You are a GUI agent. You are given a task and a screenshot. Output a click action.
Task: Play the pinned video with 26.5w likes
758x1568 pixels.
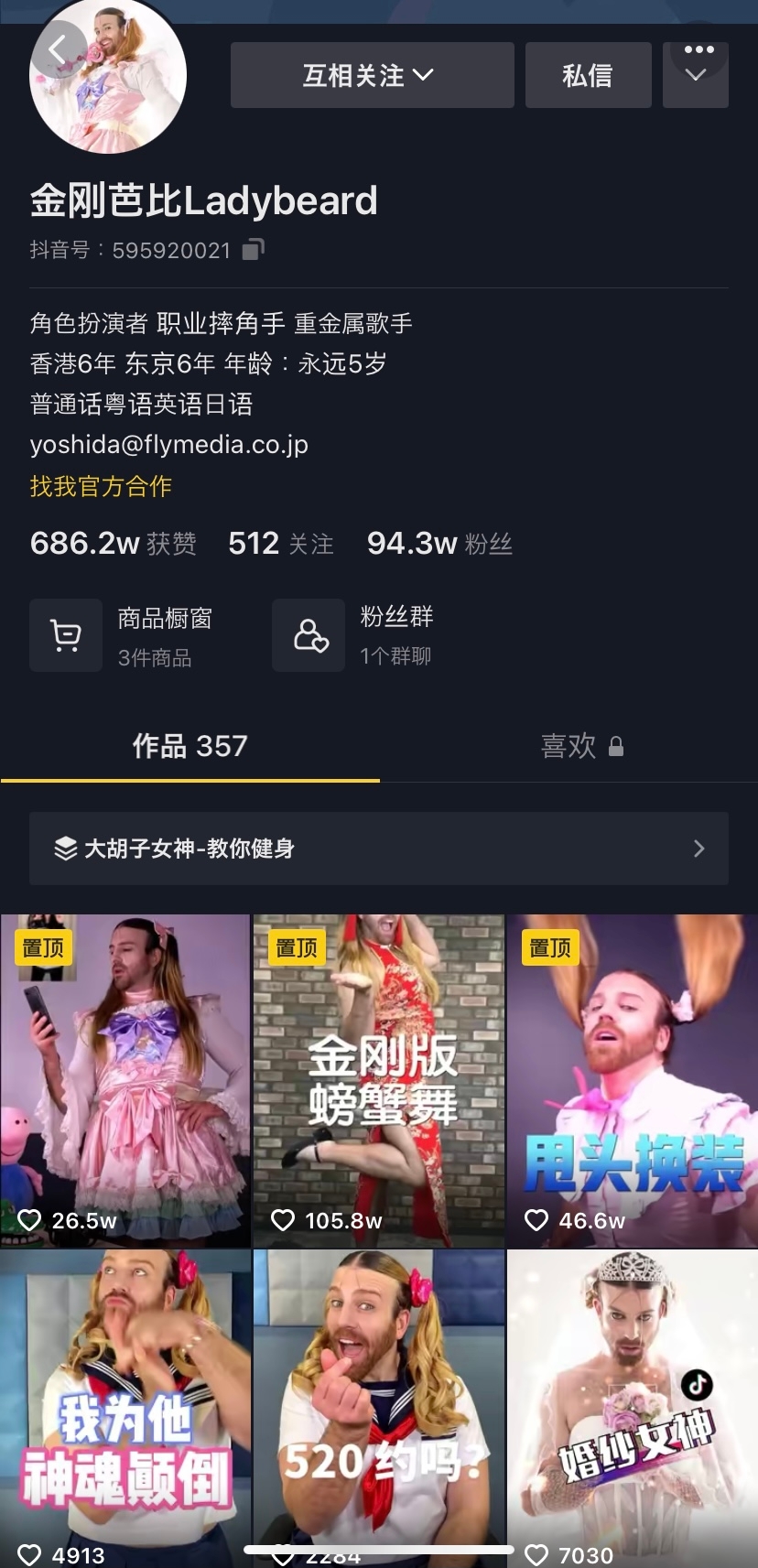(x=125, y=1080)
